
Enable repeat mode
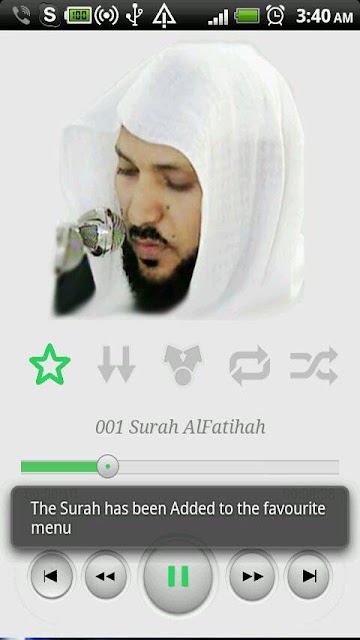pos(249,365)
